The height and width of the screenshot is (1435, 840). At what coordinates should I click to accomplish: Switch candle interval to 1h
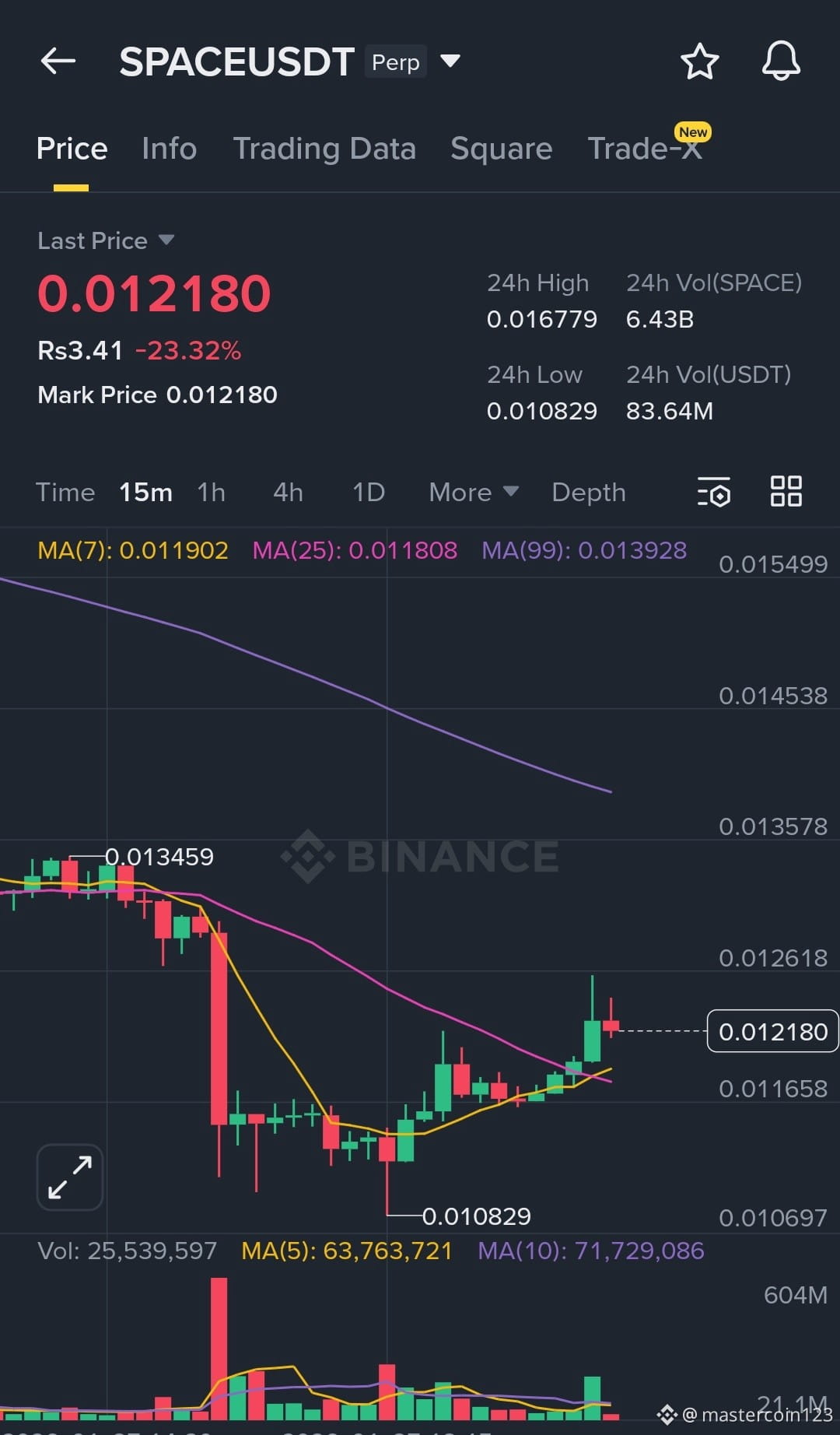pos(211,492)
